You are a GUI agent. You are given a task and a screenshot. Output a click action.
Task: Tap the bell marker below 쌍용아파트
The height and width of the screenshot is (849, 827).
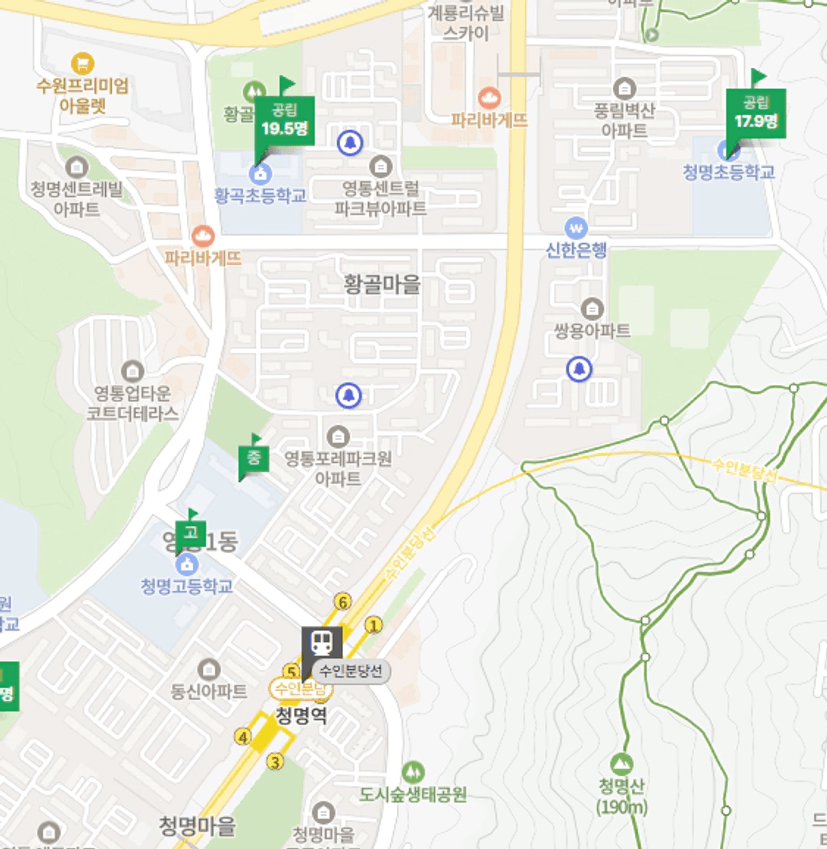579,369
